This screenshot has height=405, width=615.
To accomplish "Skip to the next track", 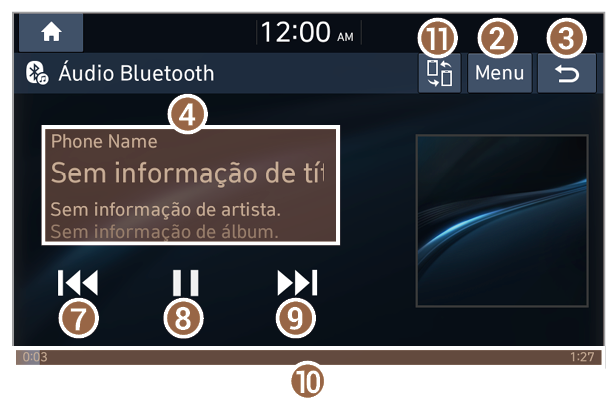I will tap(296, 284).
